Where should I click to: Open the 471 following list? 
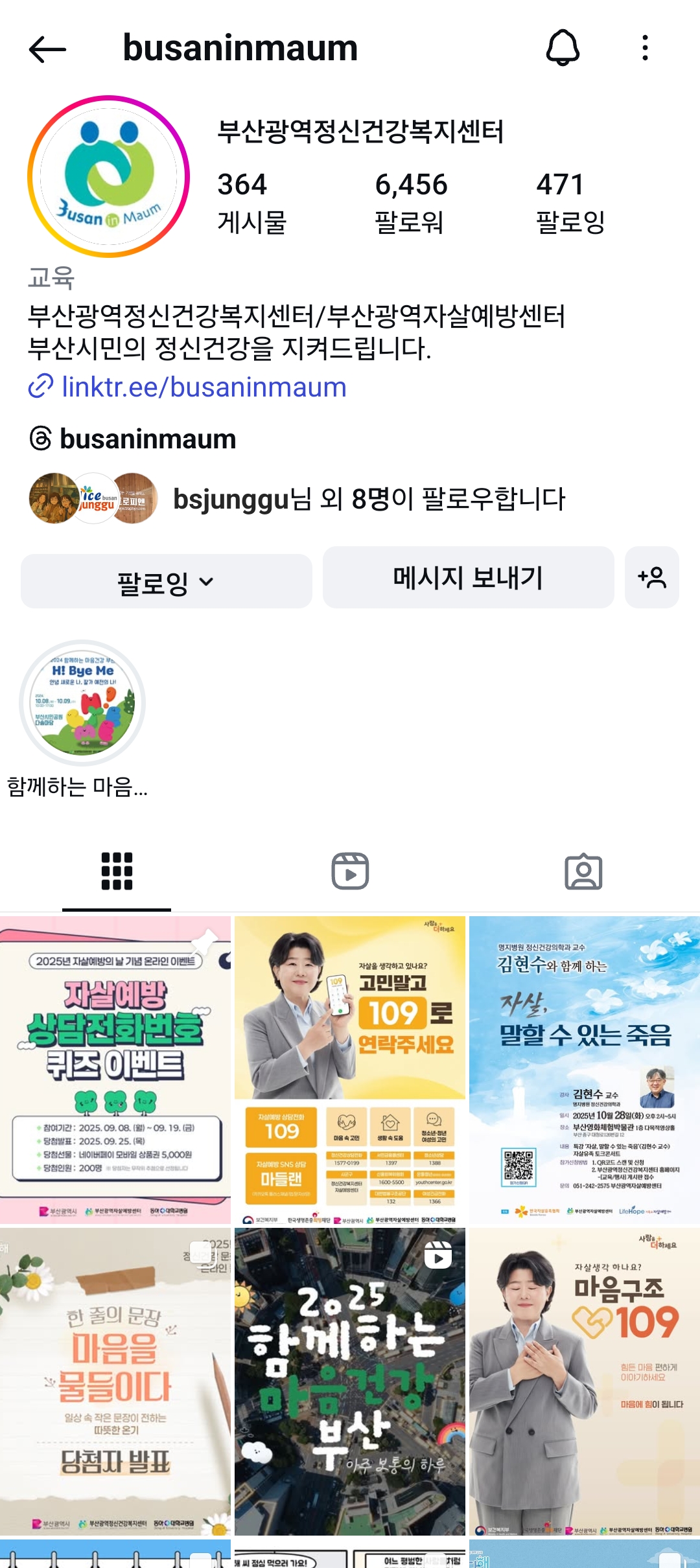570,202
